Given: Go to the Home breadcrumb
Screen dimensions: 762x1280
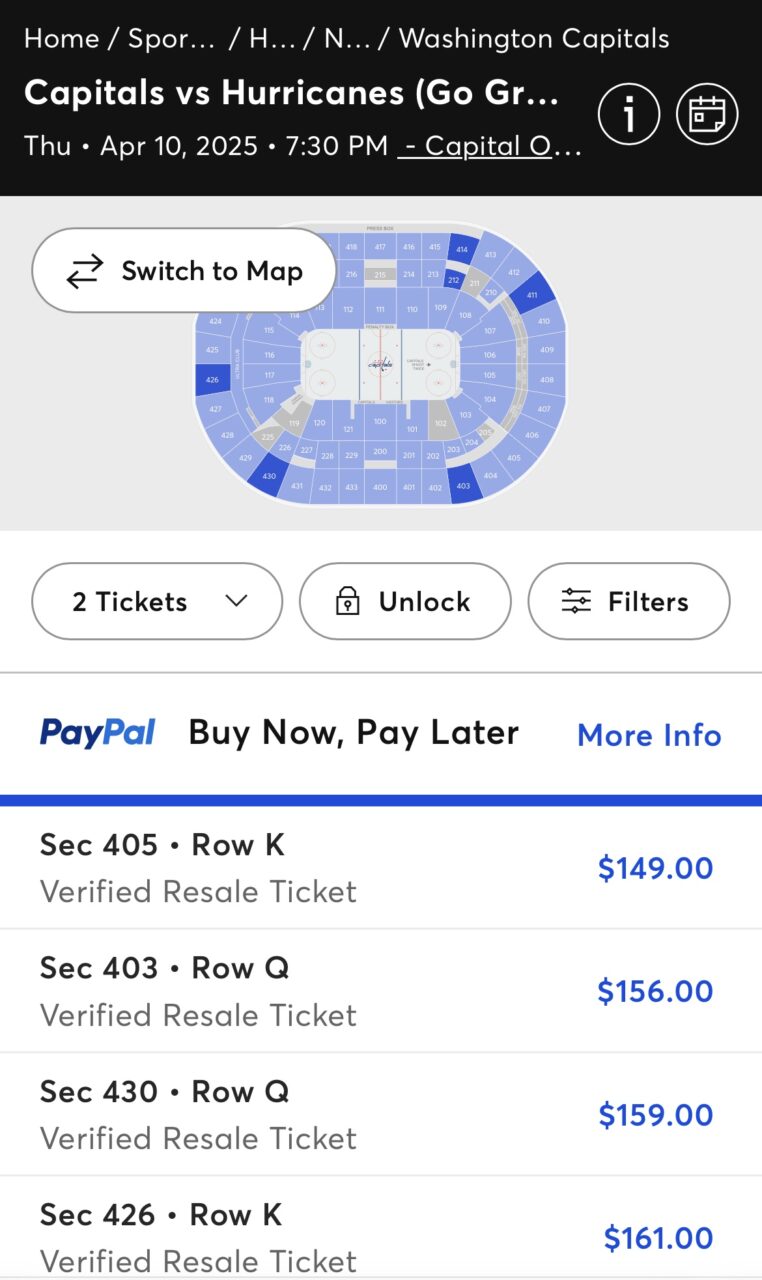Looking at the screenshot, I should [59, 39].
